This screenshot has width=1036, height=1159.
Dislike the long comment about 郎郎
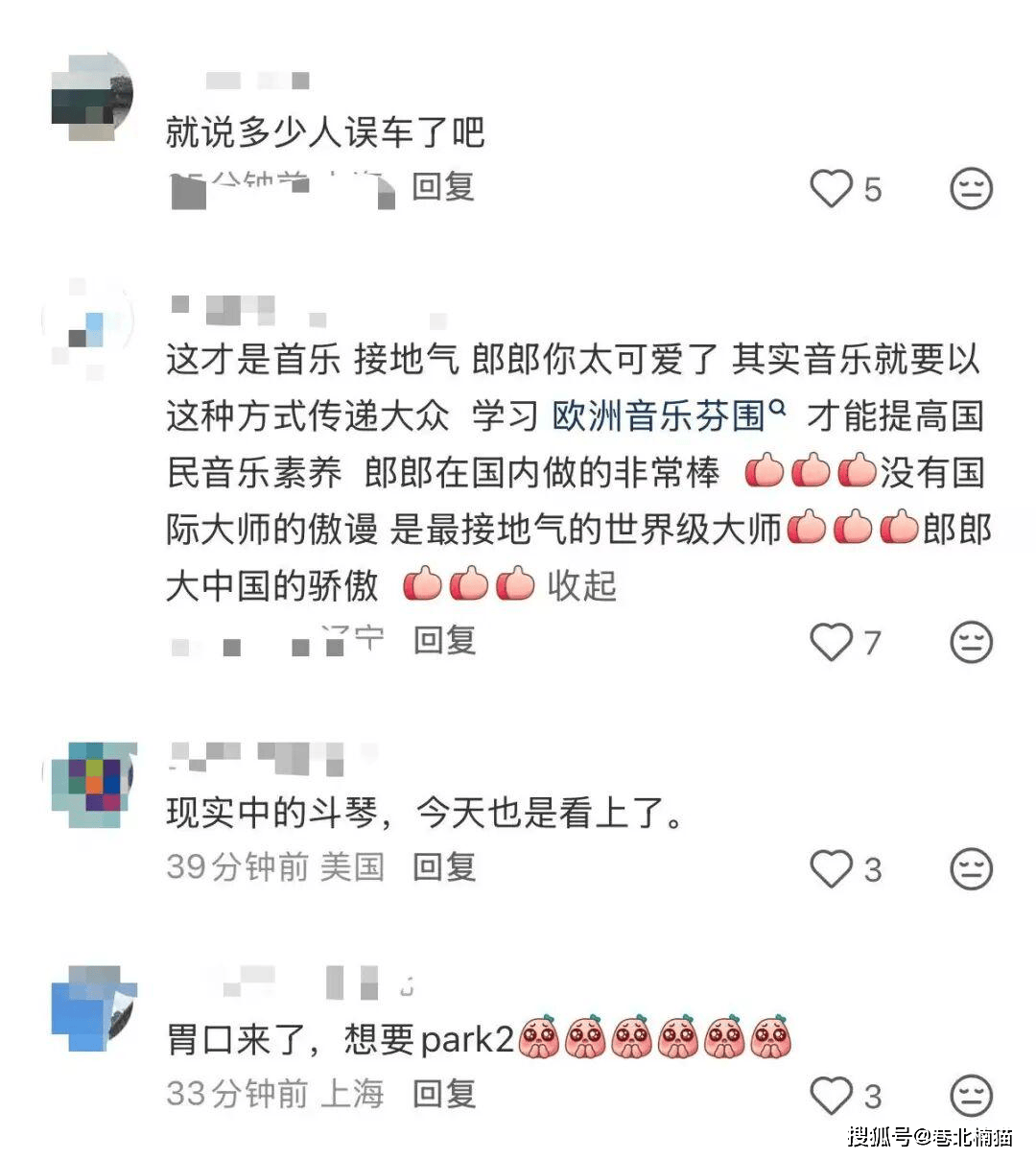pos(971,642)
